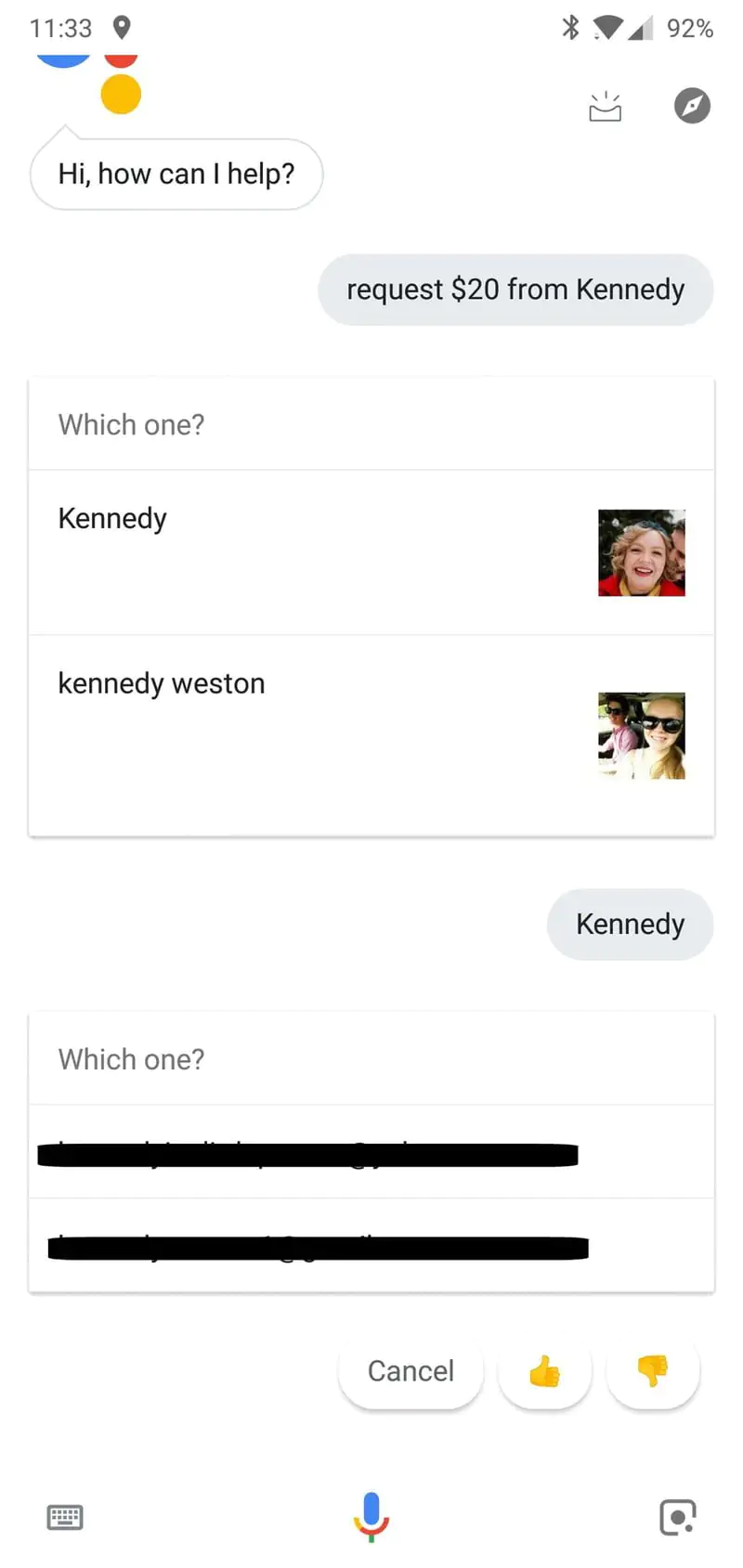Viewport: 743px width, 1568px height.
Task: Select the second redacted email option
Action: pos(371,1246)
